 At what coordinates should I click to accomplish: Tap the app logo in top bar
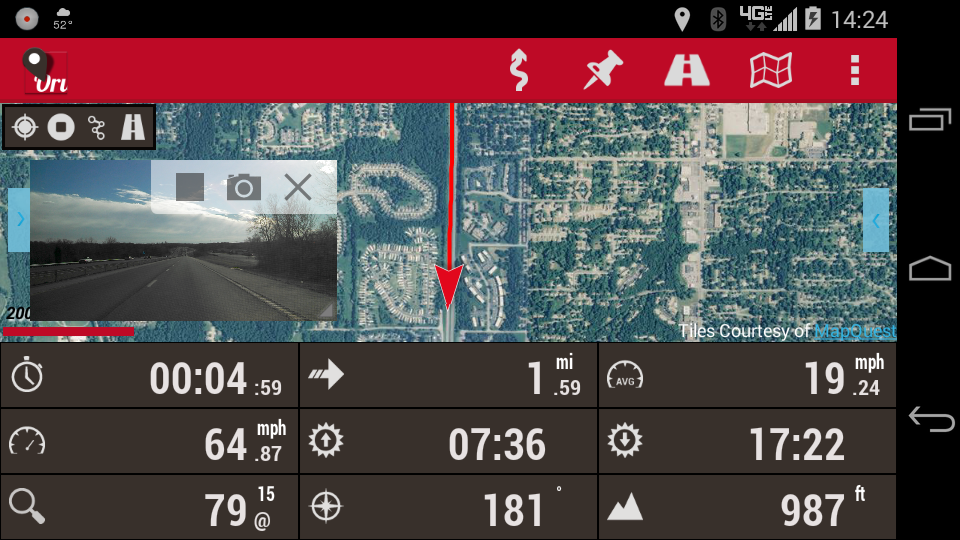46,71
